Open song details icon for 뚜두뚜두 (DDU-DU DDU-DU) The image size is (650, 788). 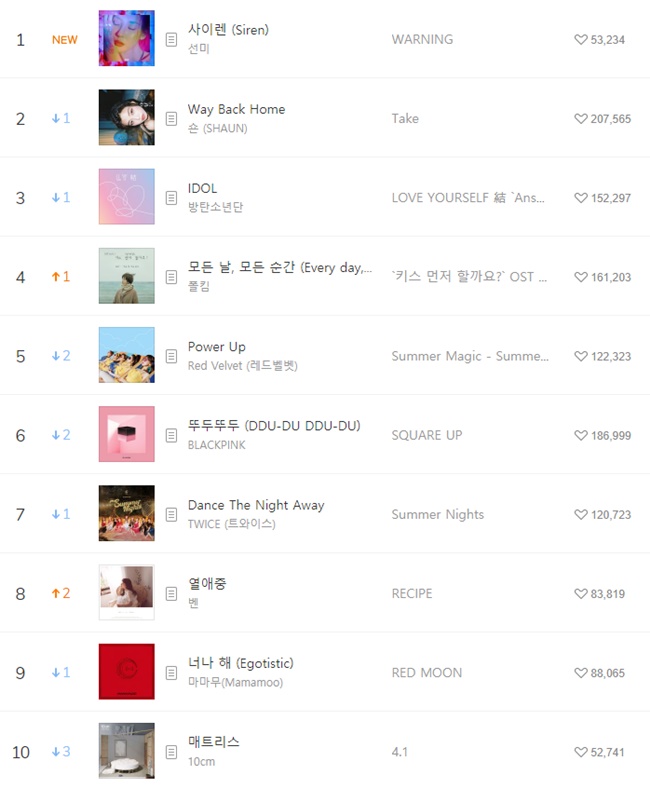[171, 435]
